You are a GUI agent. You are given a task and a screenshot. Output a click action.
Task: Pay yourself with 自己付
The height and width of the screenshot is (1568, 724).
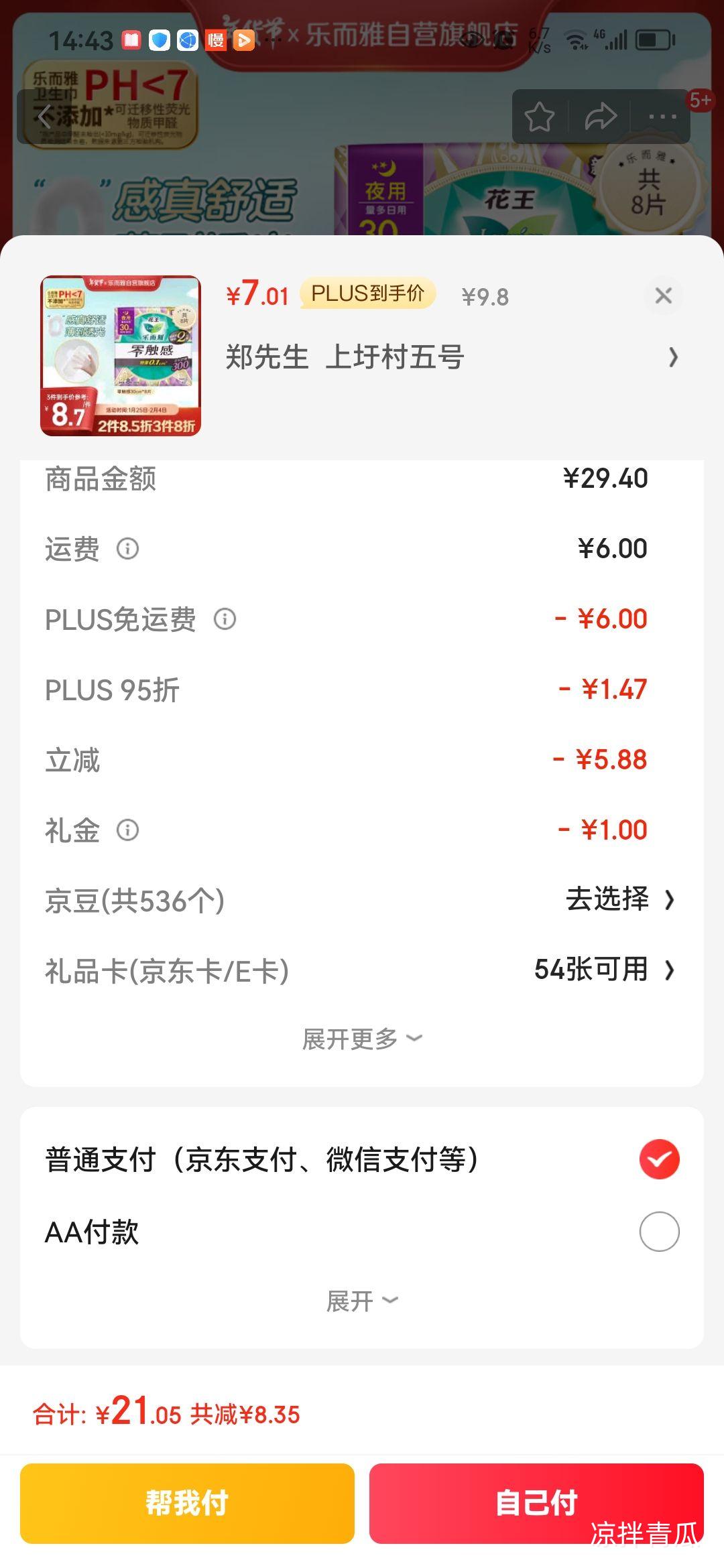pyautogui.click(x=536, y=1503)
